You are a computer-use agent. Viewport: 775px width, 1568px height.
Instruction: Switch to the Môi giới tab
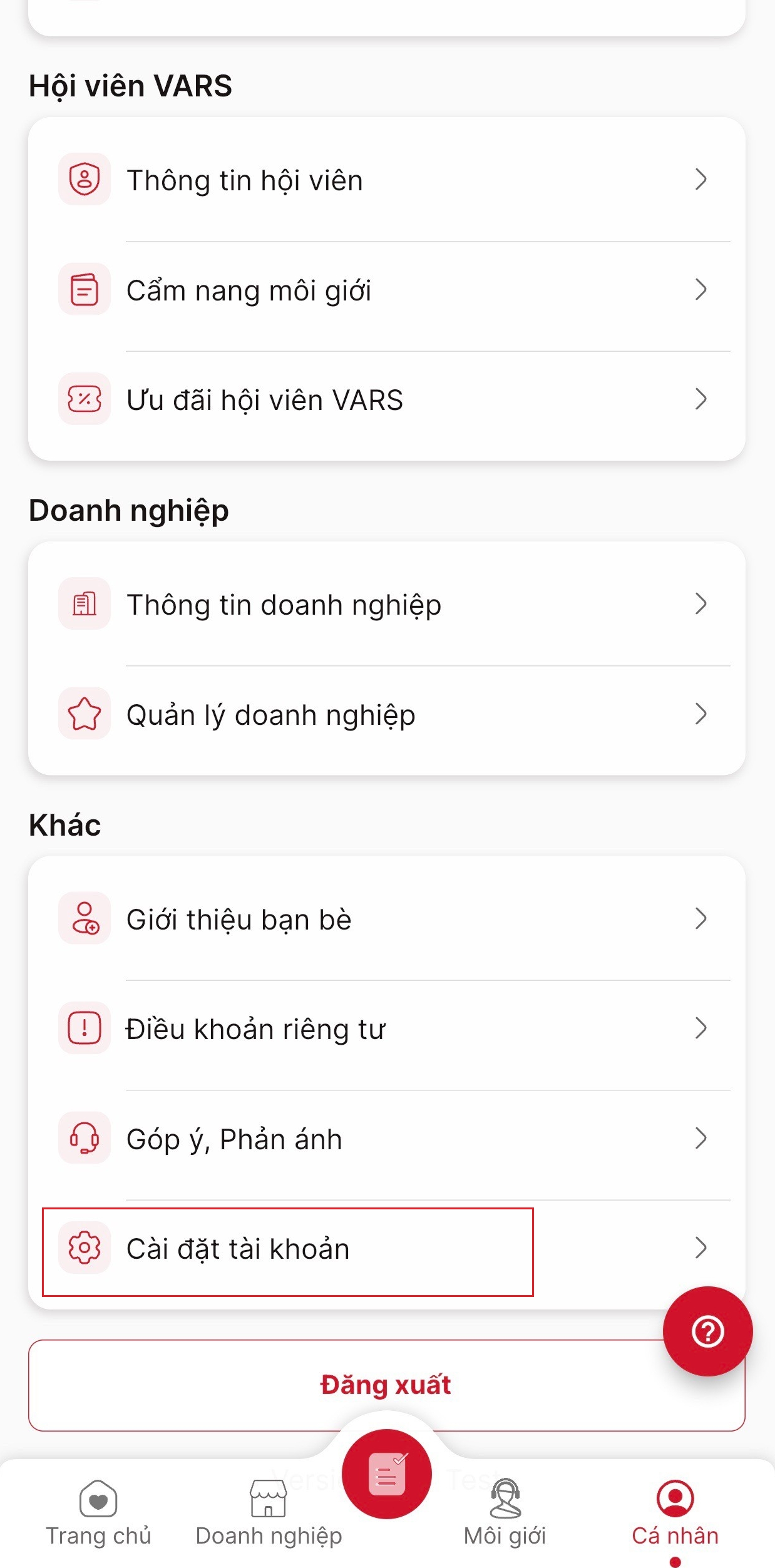pos(505,1512)
